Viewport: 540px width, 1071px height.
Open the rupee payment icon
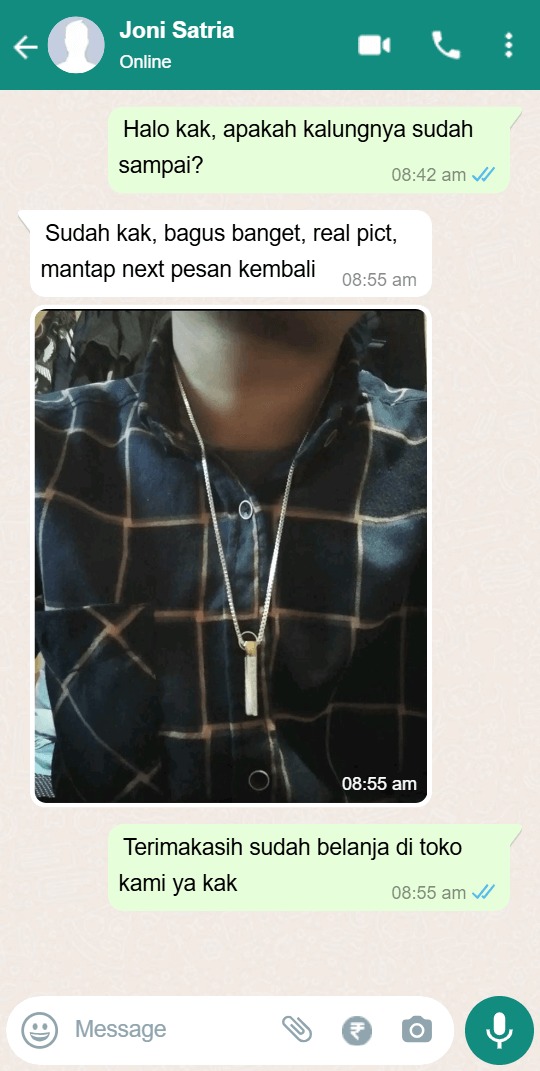point(357,1030)
